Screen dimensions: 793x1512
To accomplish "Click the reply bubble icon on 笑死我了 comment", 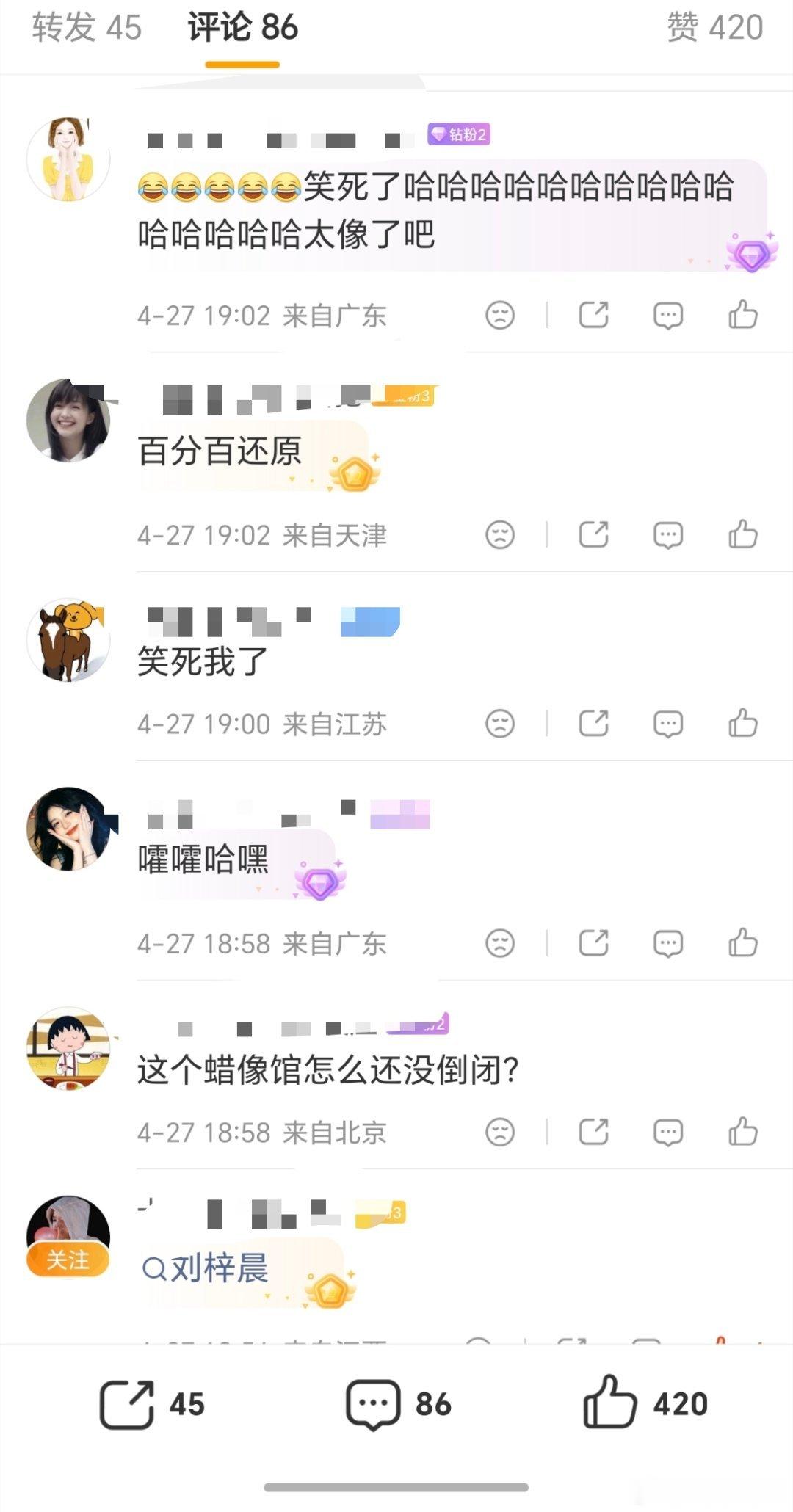I will pos(667,724).
